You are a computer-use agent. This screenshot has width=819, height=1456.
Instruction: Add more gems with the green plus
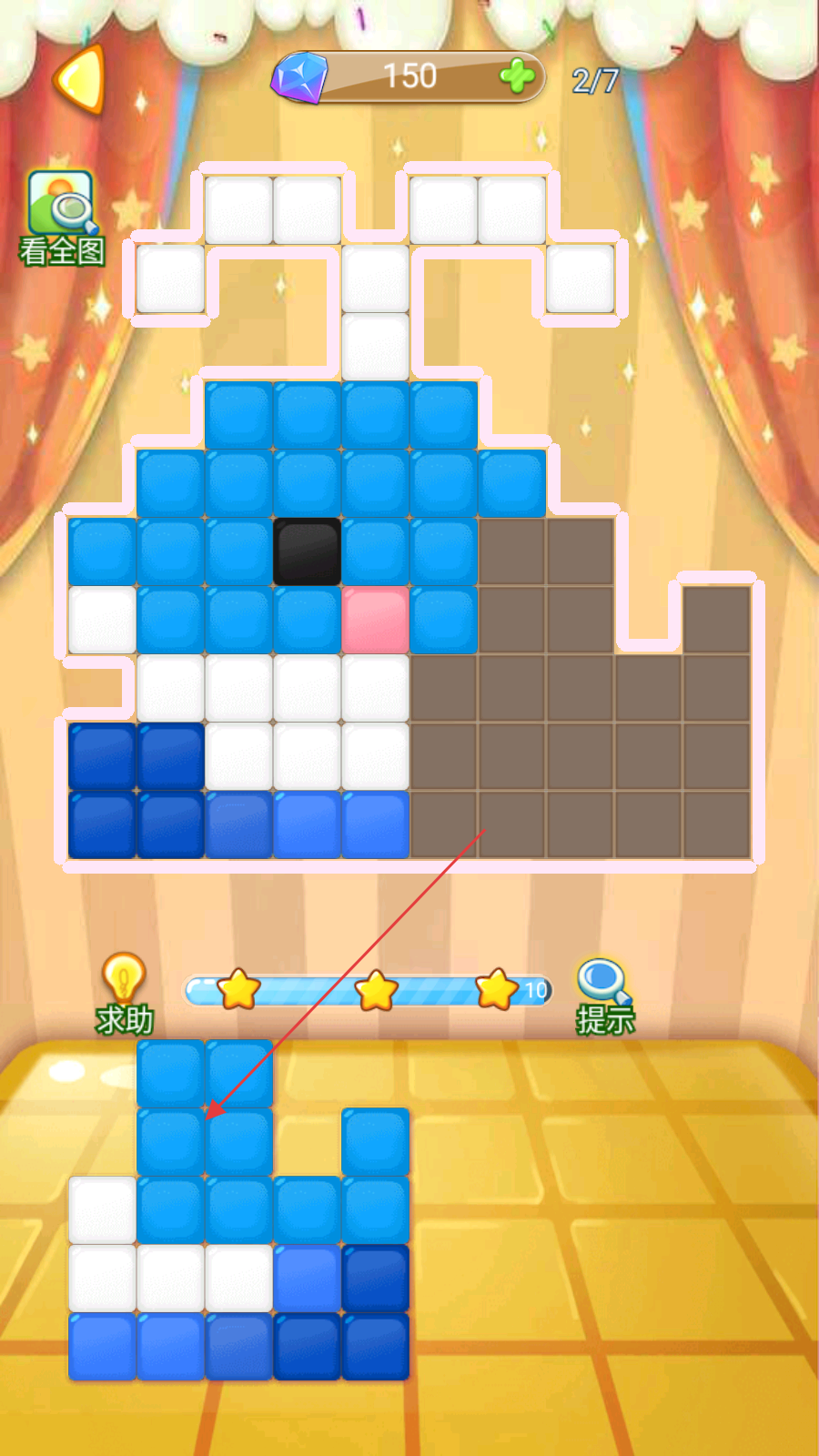(518, 76)
